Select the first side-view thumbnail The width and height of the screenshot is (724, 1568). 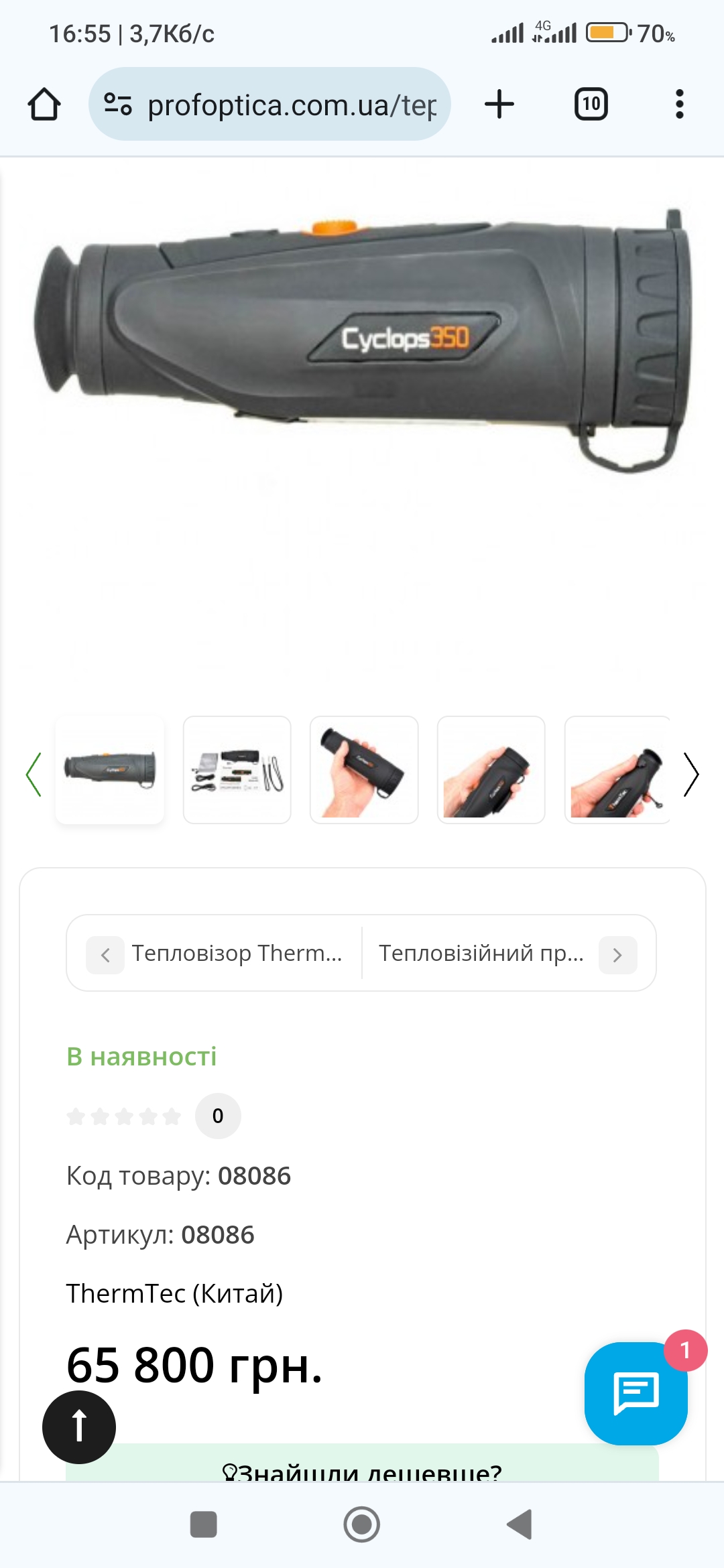110,770
